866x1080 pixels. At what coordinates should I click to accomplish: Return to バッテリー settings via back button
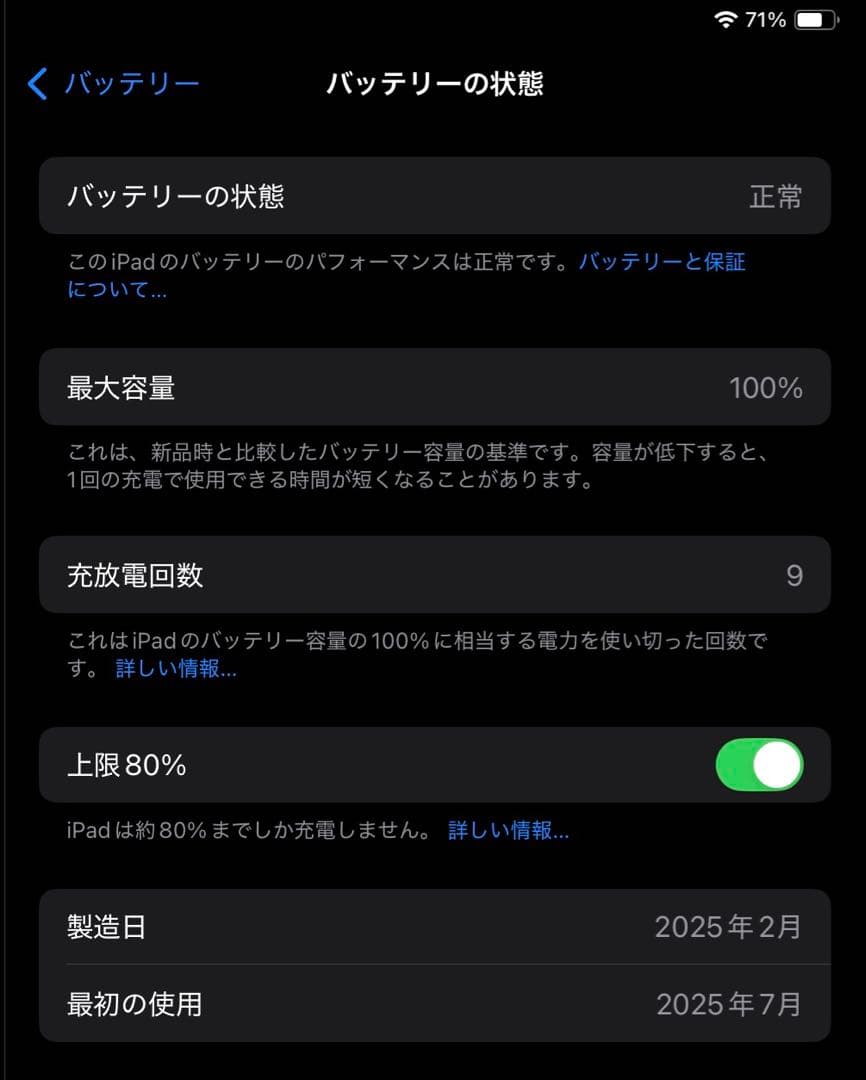[x=36, y=85]
